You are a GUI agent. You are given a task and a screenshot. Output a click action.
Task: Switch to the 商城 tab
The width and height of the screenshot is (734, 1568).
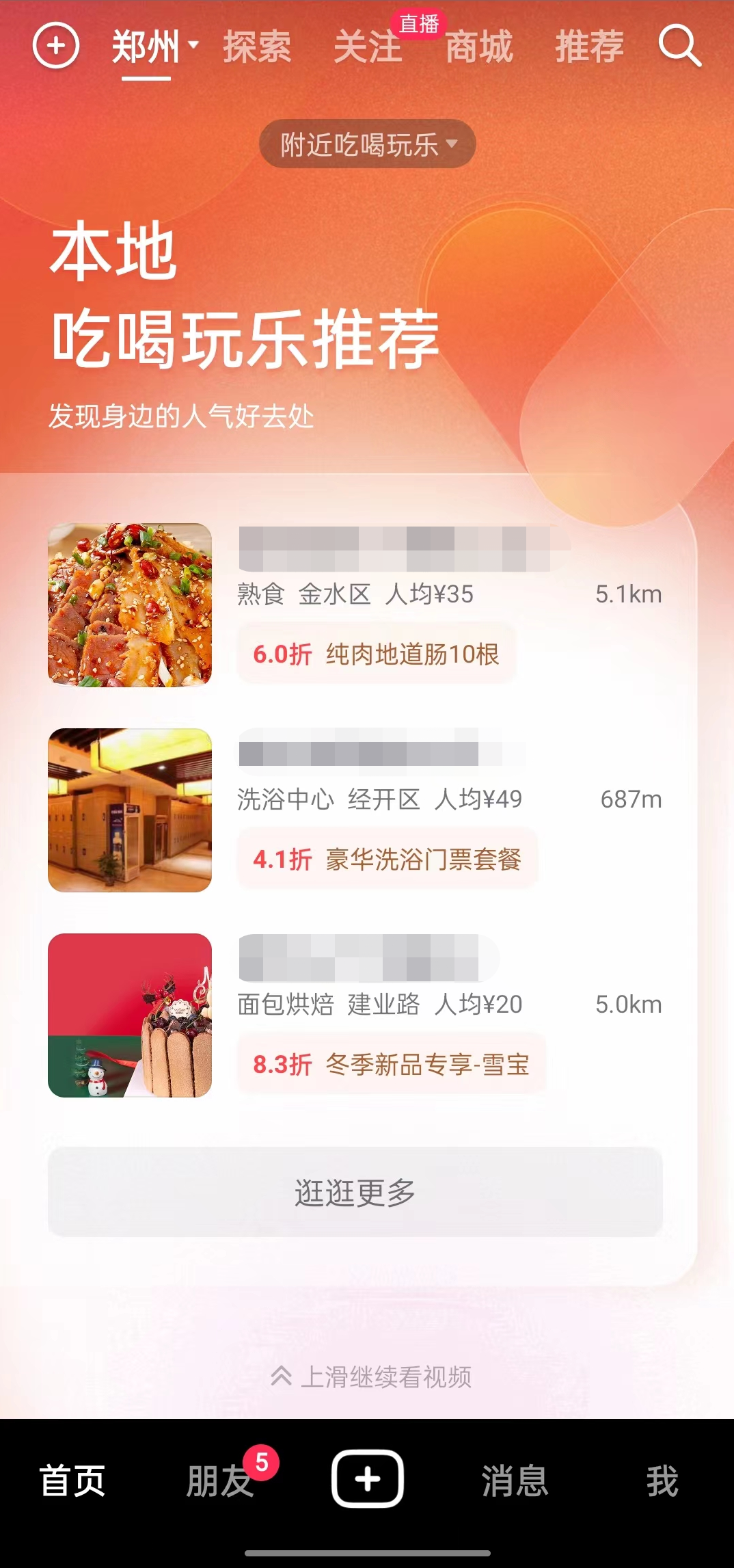coord(478,47)
